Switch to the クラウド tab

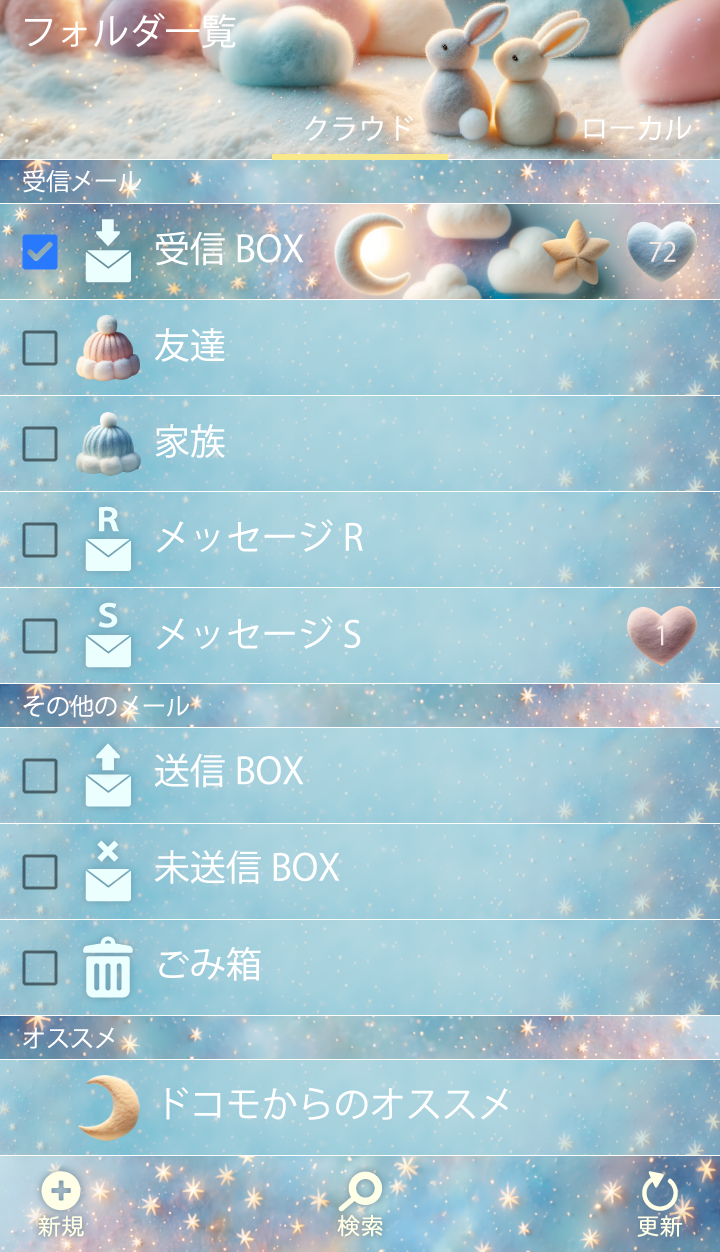pos(359,129)
